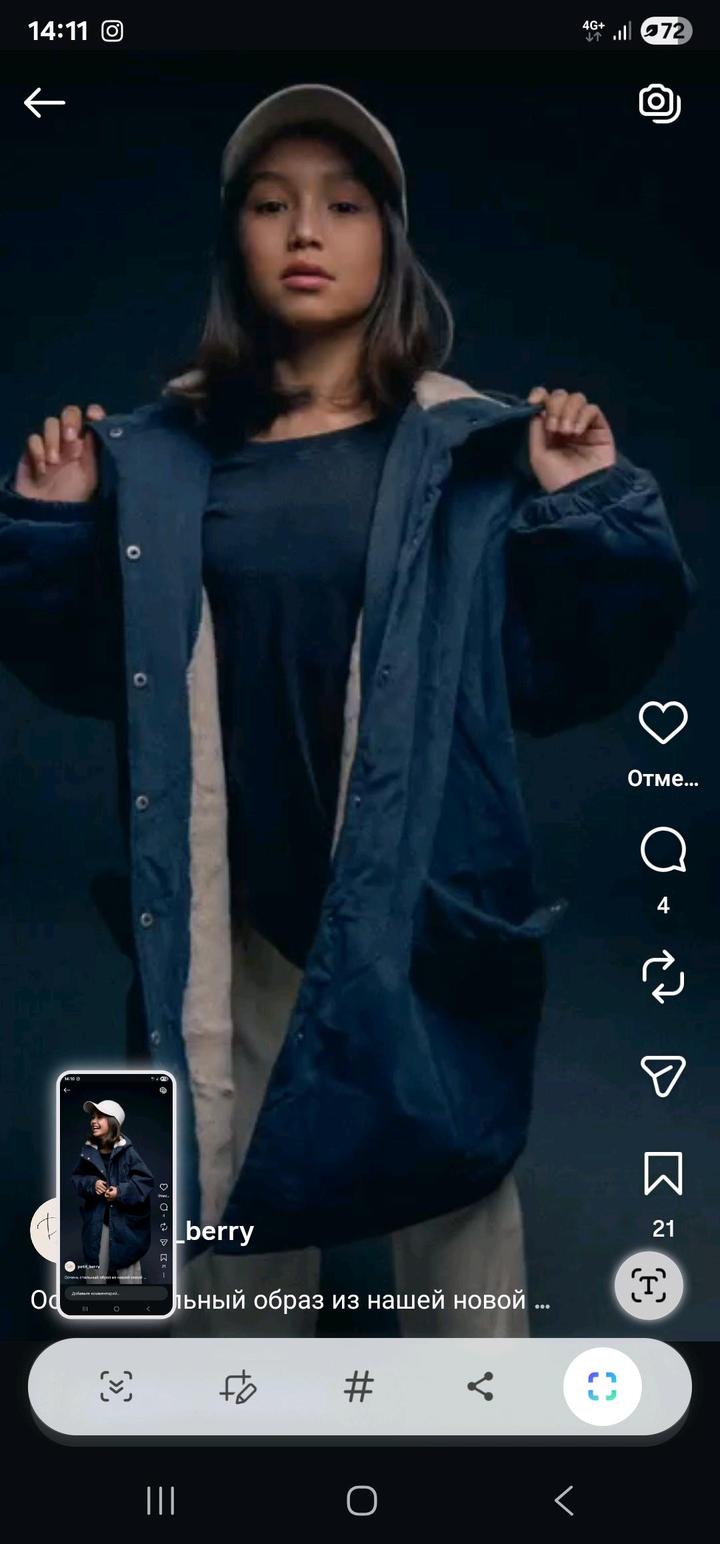Like this post with the heart
720x1544 pixels.
663,723
